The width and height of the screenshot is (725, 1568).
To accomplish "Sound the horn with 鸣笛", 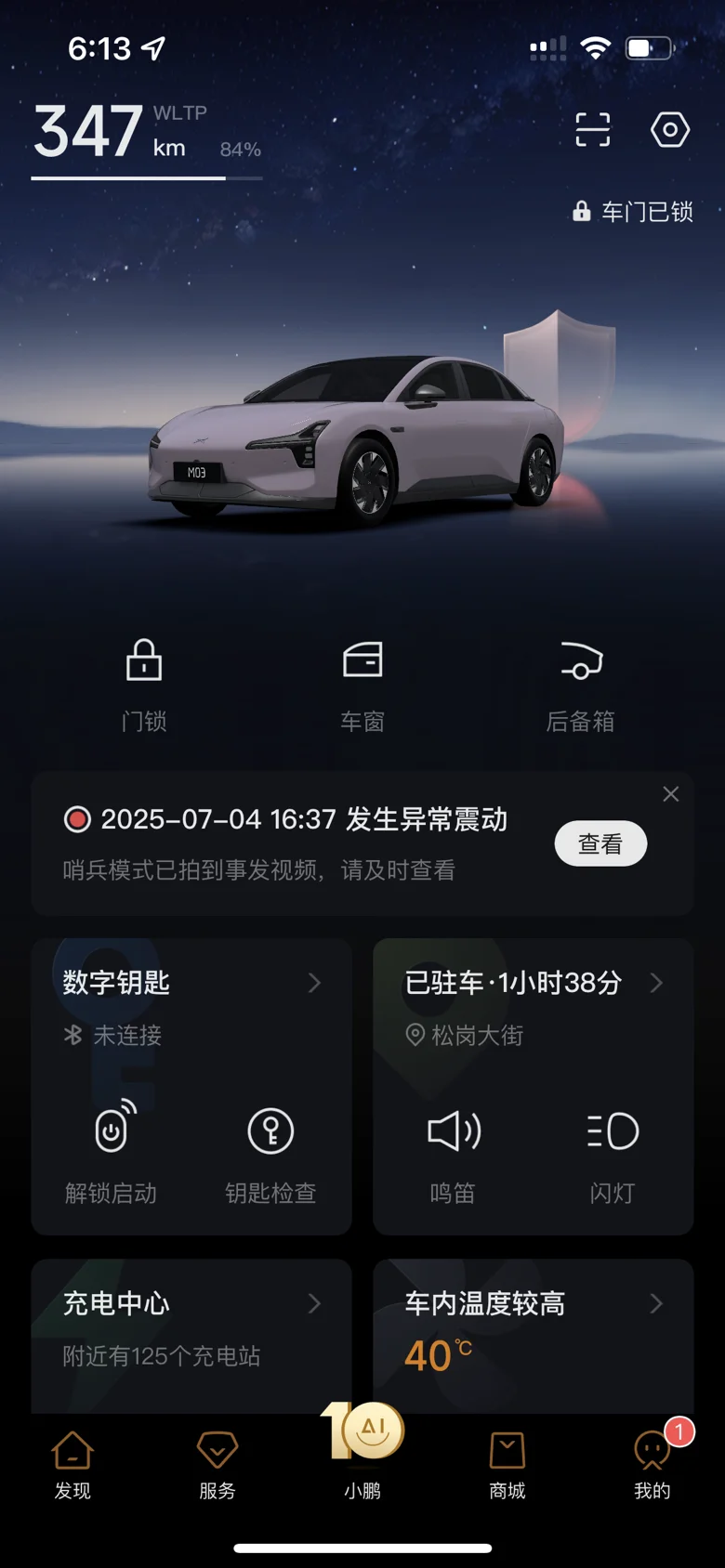I will [x=453, y=1152].
